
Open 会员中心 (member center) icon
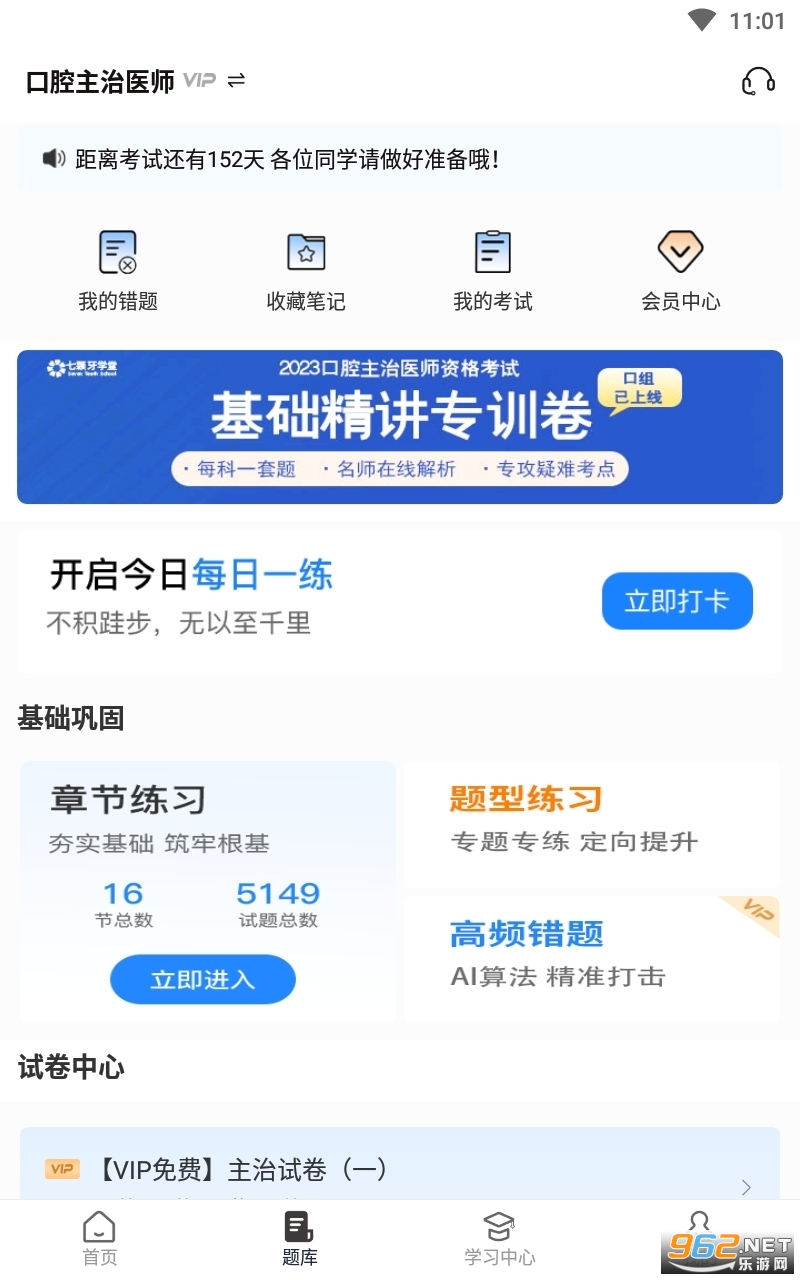(x=680, y=251)
